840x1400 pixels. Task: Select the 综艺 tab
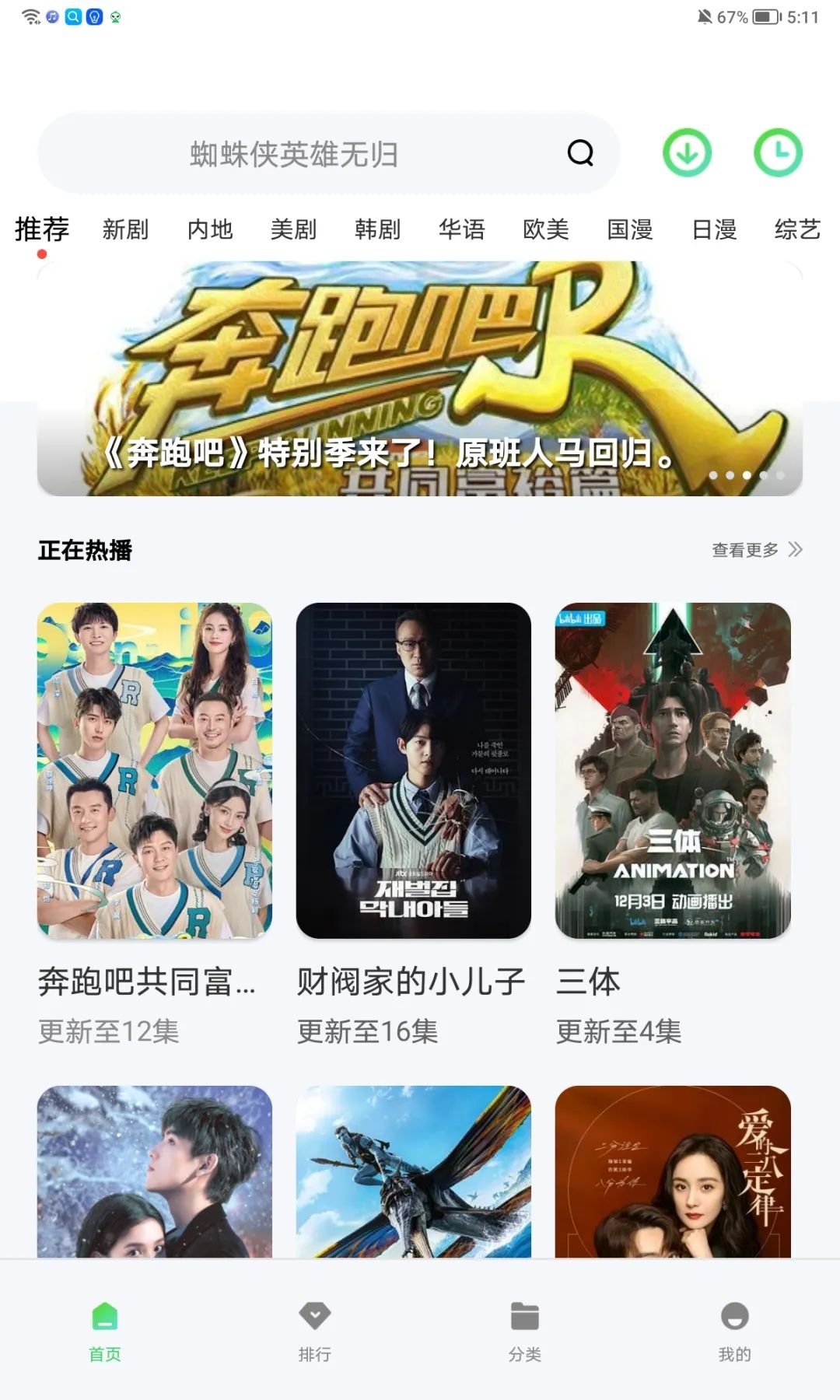797,229
